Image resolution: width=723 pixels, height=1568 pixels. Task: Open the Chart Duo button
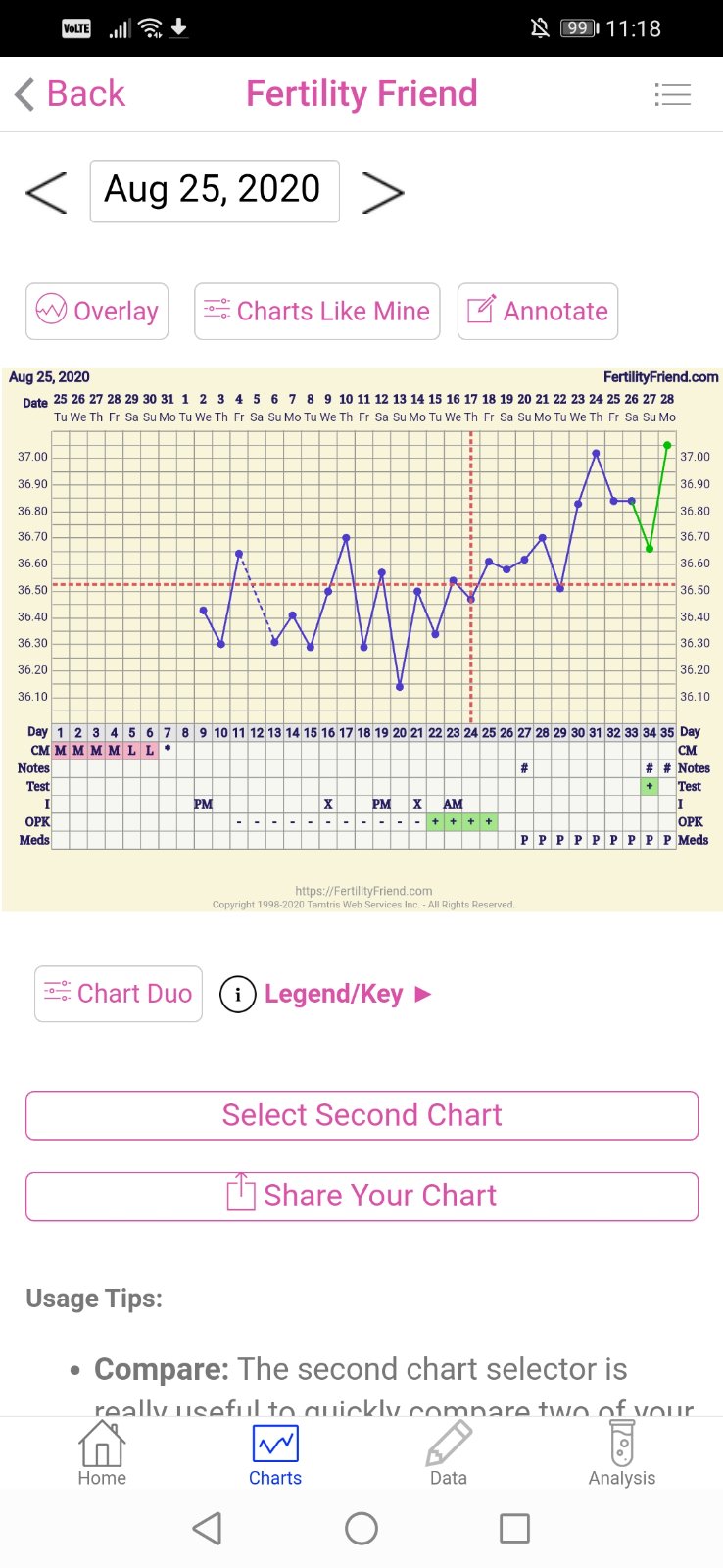119,994
